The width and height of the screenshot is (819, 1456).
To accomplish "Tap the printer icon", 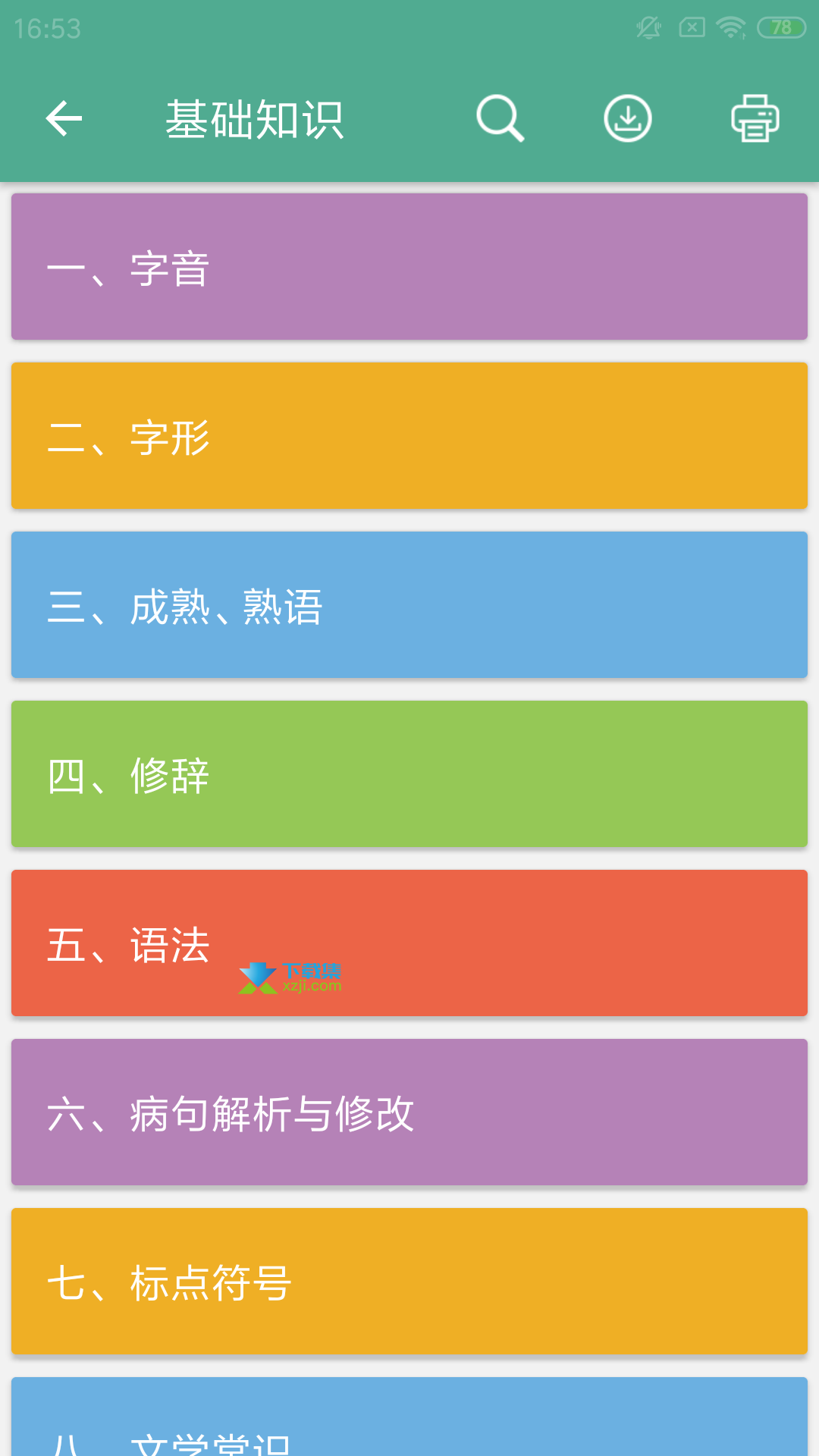I will click(x=755, y=118).
